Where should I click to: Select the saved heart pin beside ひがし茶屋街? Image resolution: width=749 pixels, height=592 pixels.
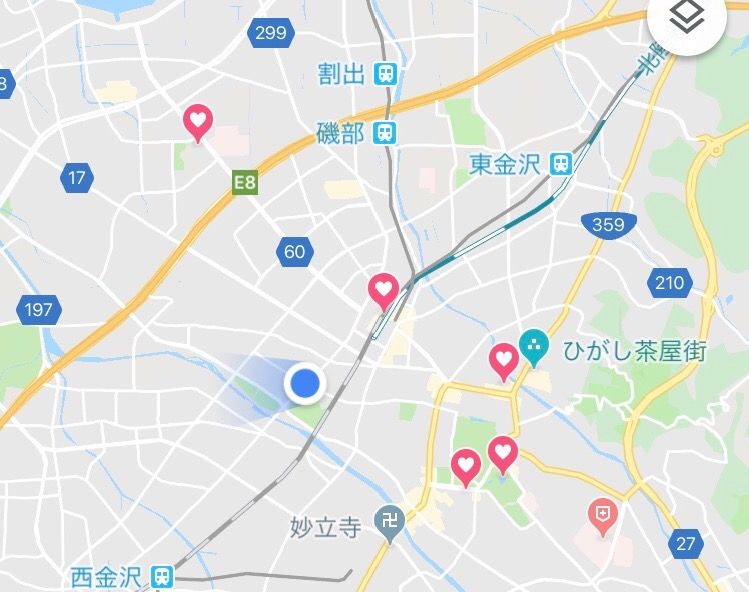503,360
